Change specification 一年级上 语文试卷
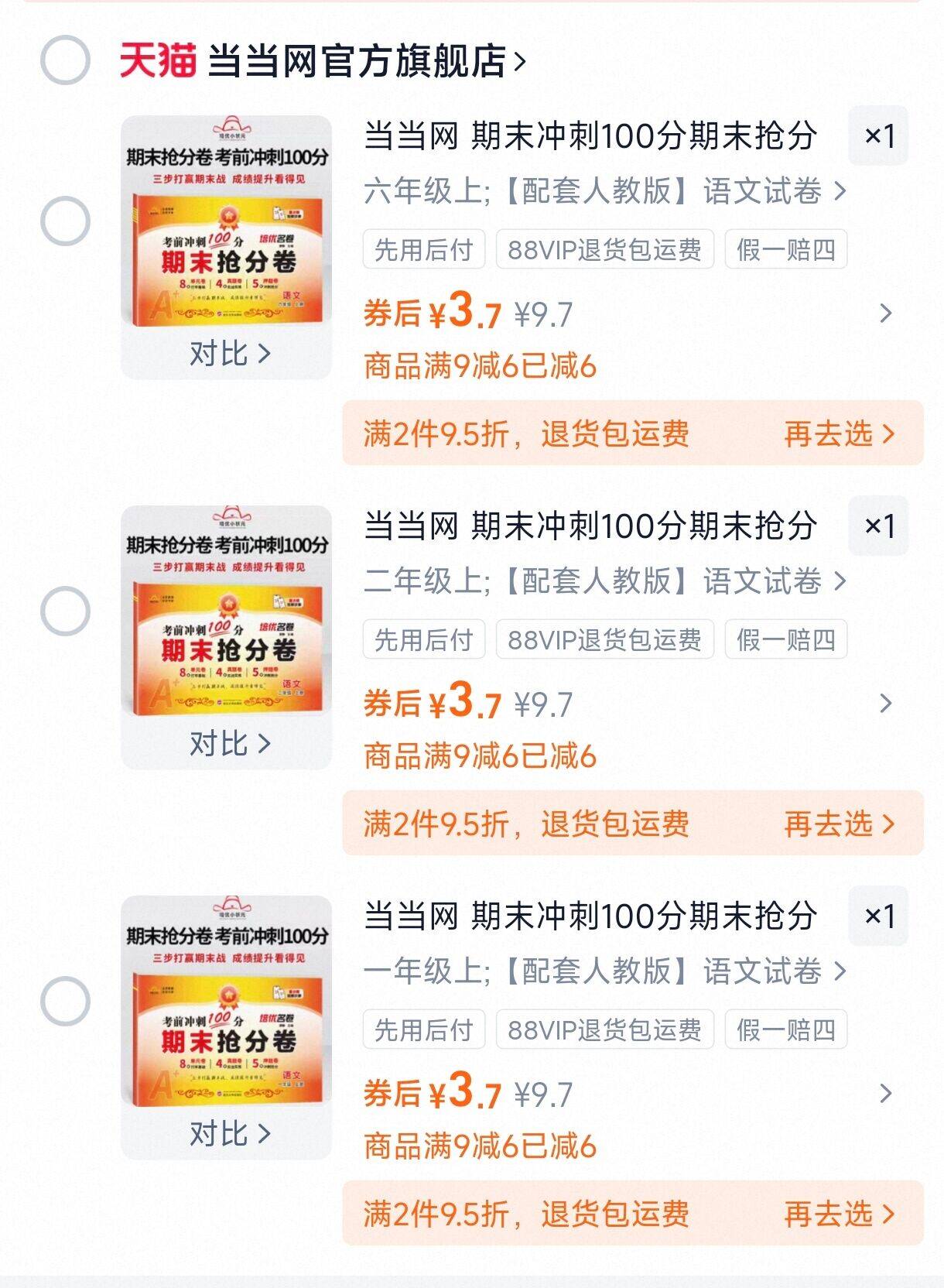The image size is (944, 1288). click(604, 971)
